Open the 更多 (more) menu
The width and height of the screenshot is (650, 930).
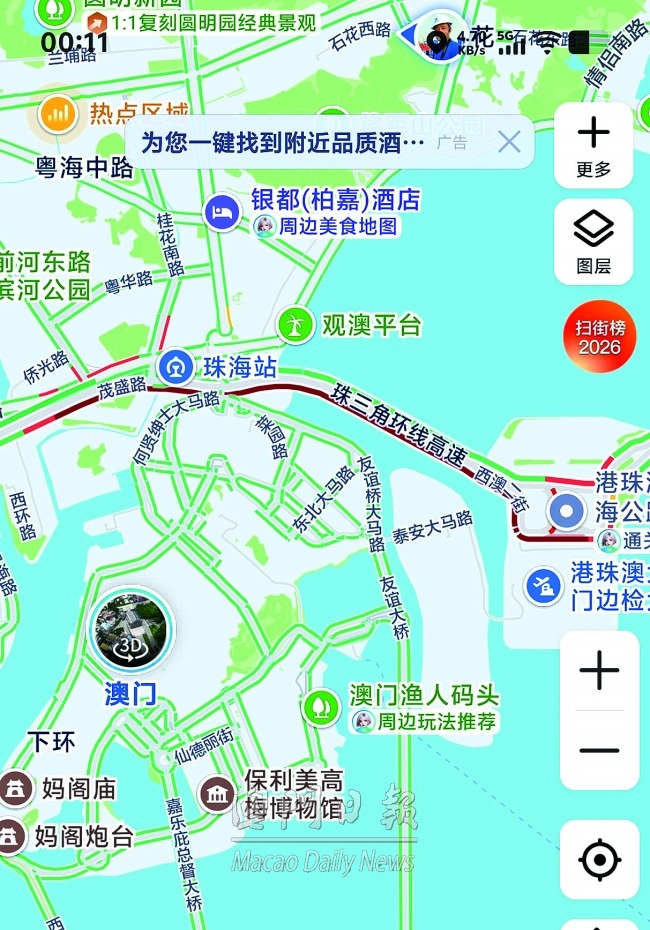(593, 145)
